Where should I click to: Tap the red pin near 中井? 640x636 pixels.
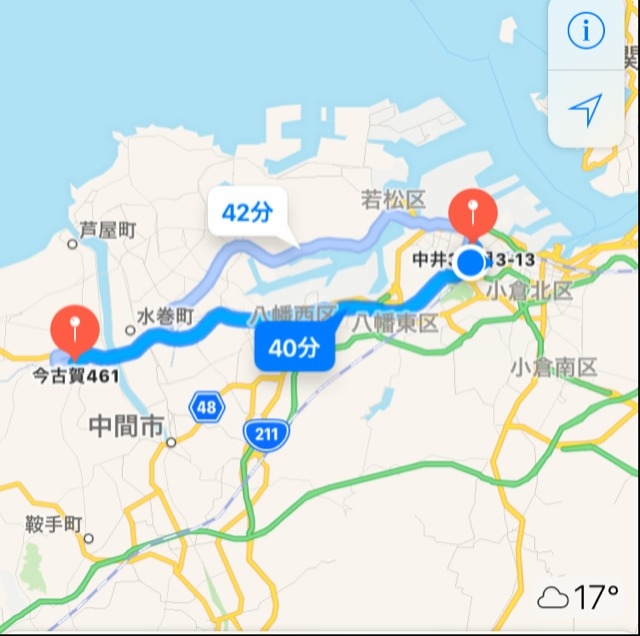click(472, 213)
